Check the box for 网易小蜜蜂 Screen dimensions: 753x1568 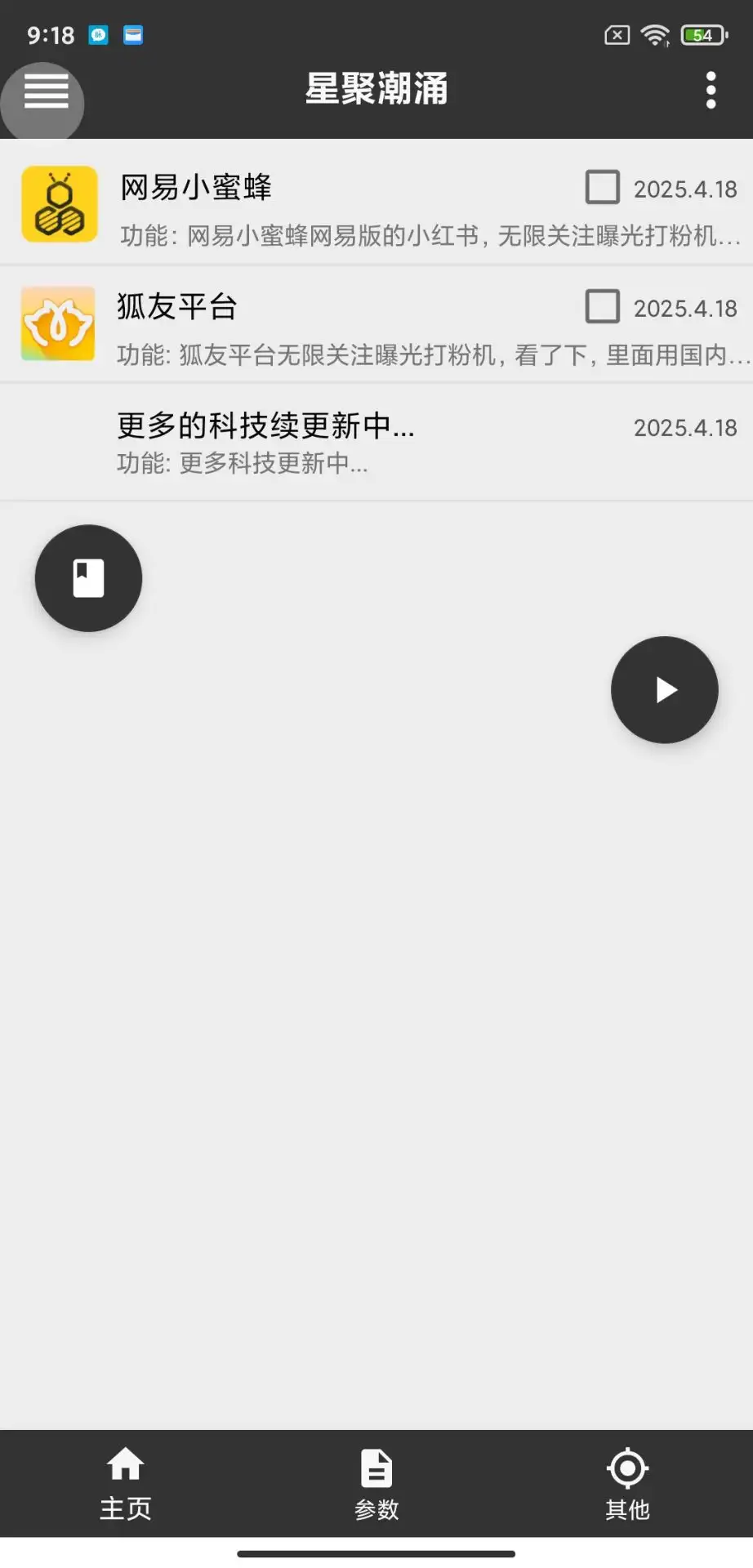click(x=602, y=187)
